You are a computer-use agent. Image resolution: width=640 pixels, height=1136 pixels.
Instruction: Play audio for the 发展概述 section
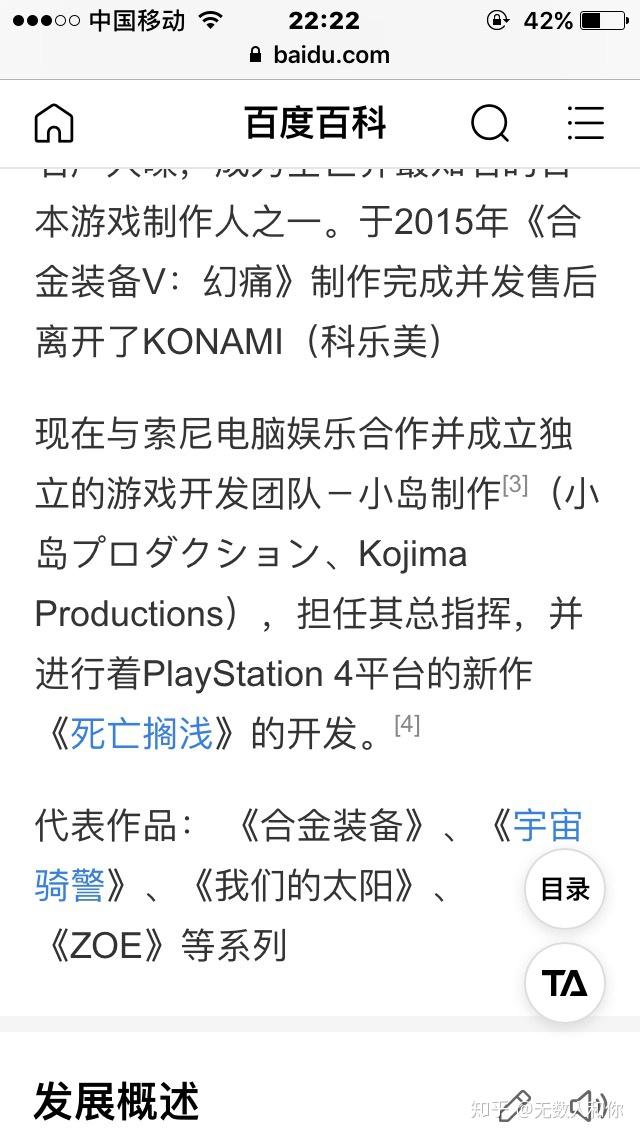[590, 1104]
